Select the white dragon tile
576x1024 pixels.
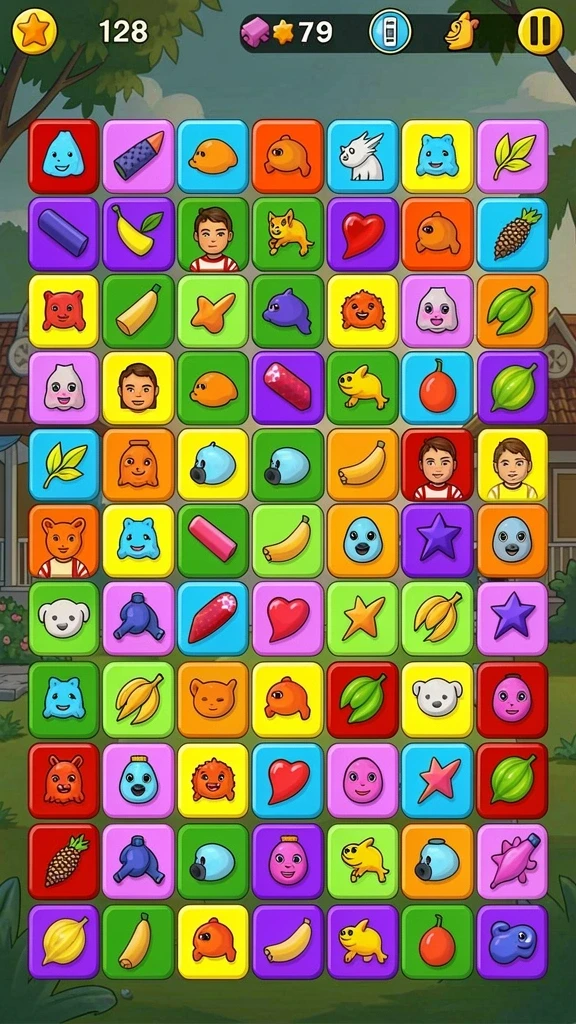[x=362, y=156]
